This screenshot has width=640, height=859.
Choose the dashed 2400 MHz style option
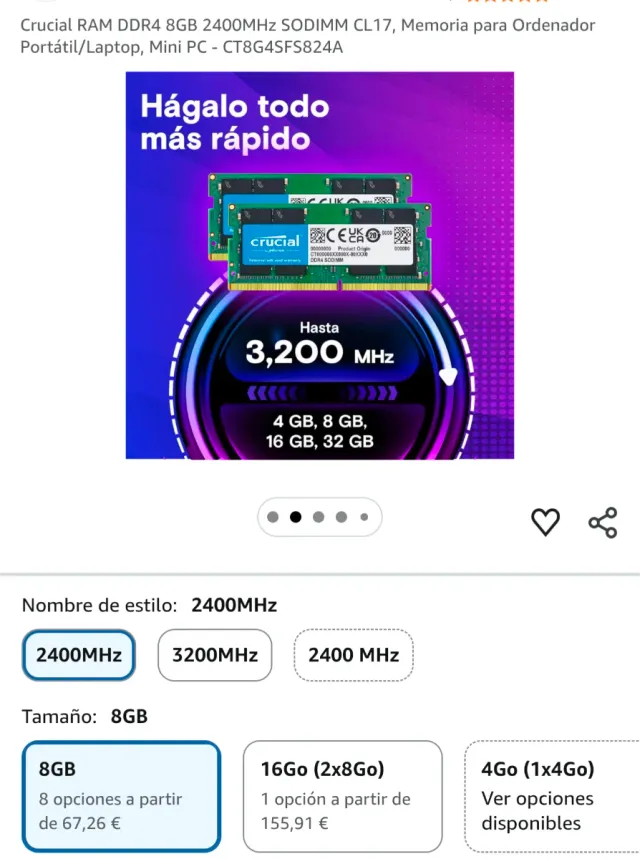click(353, 655)
